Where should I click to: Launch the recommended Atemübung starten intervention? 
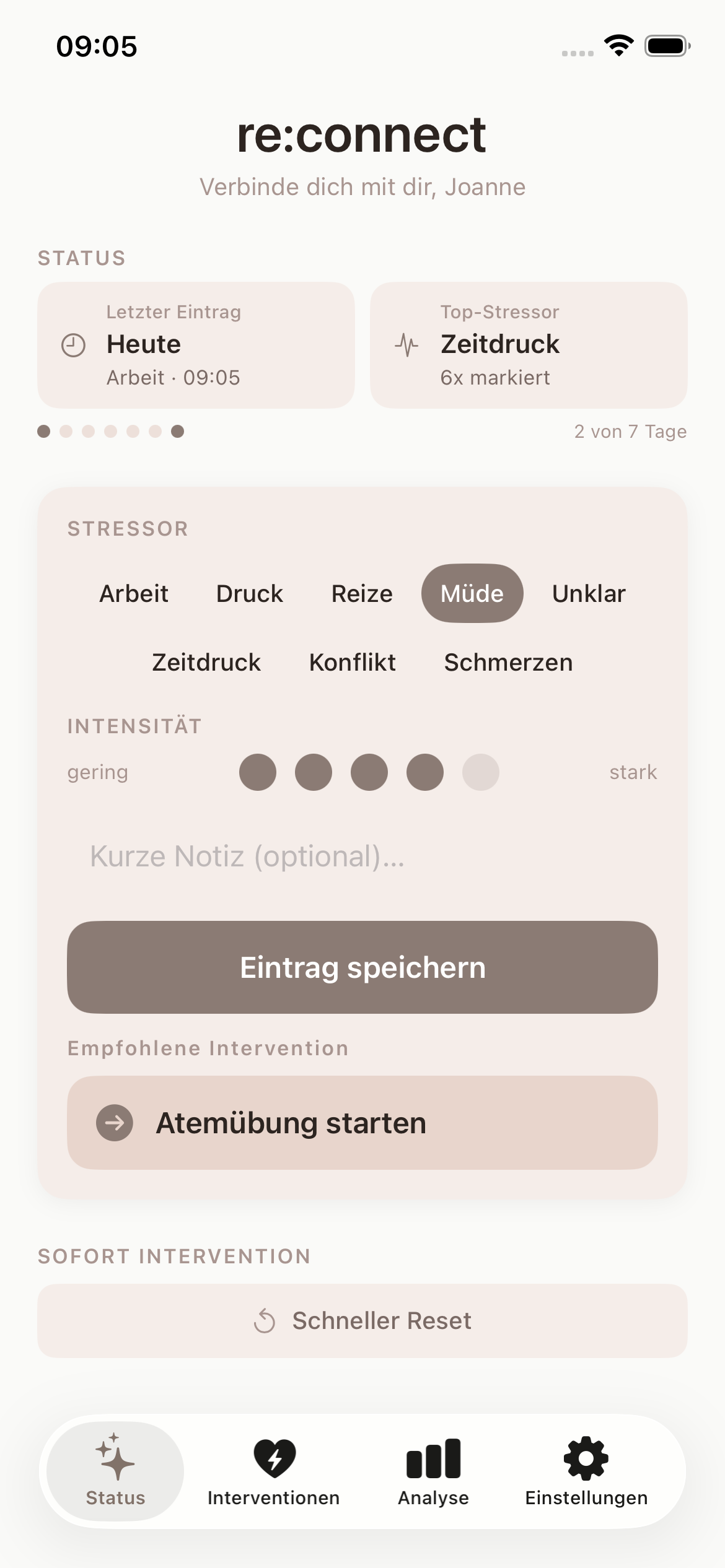pos(362,1123)
